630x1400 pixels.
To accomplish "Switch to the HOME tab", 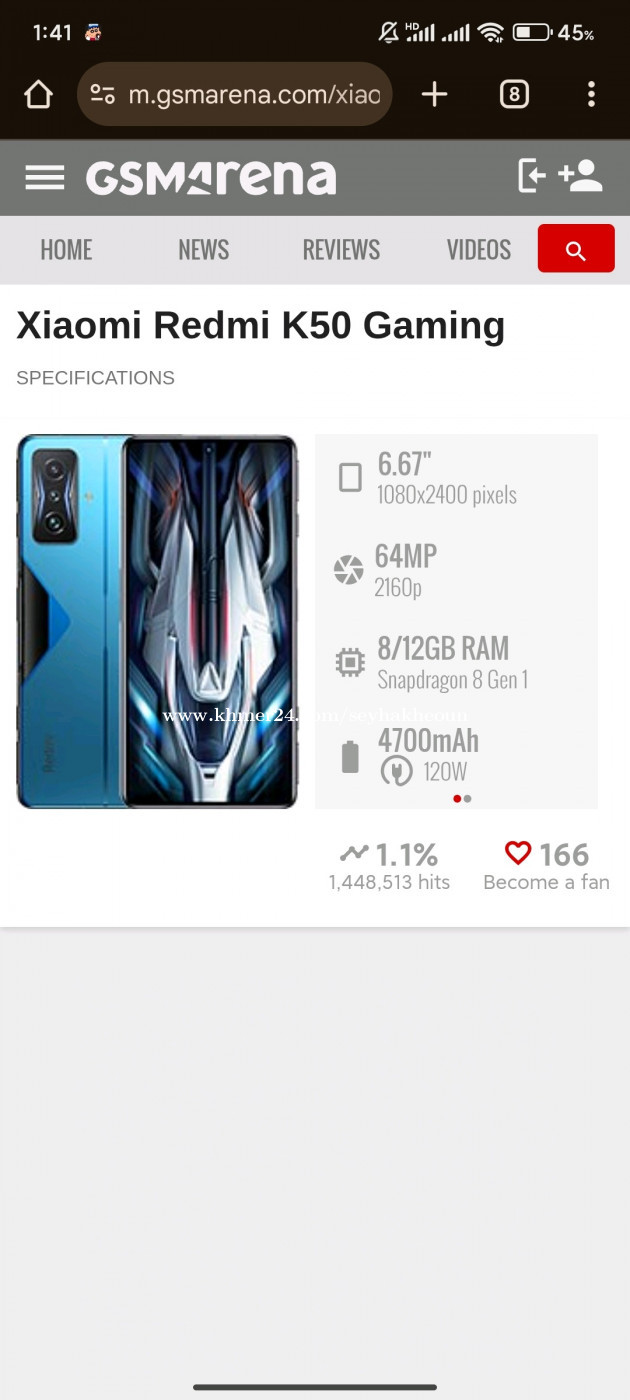I will [x=66, y=249].
